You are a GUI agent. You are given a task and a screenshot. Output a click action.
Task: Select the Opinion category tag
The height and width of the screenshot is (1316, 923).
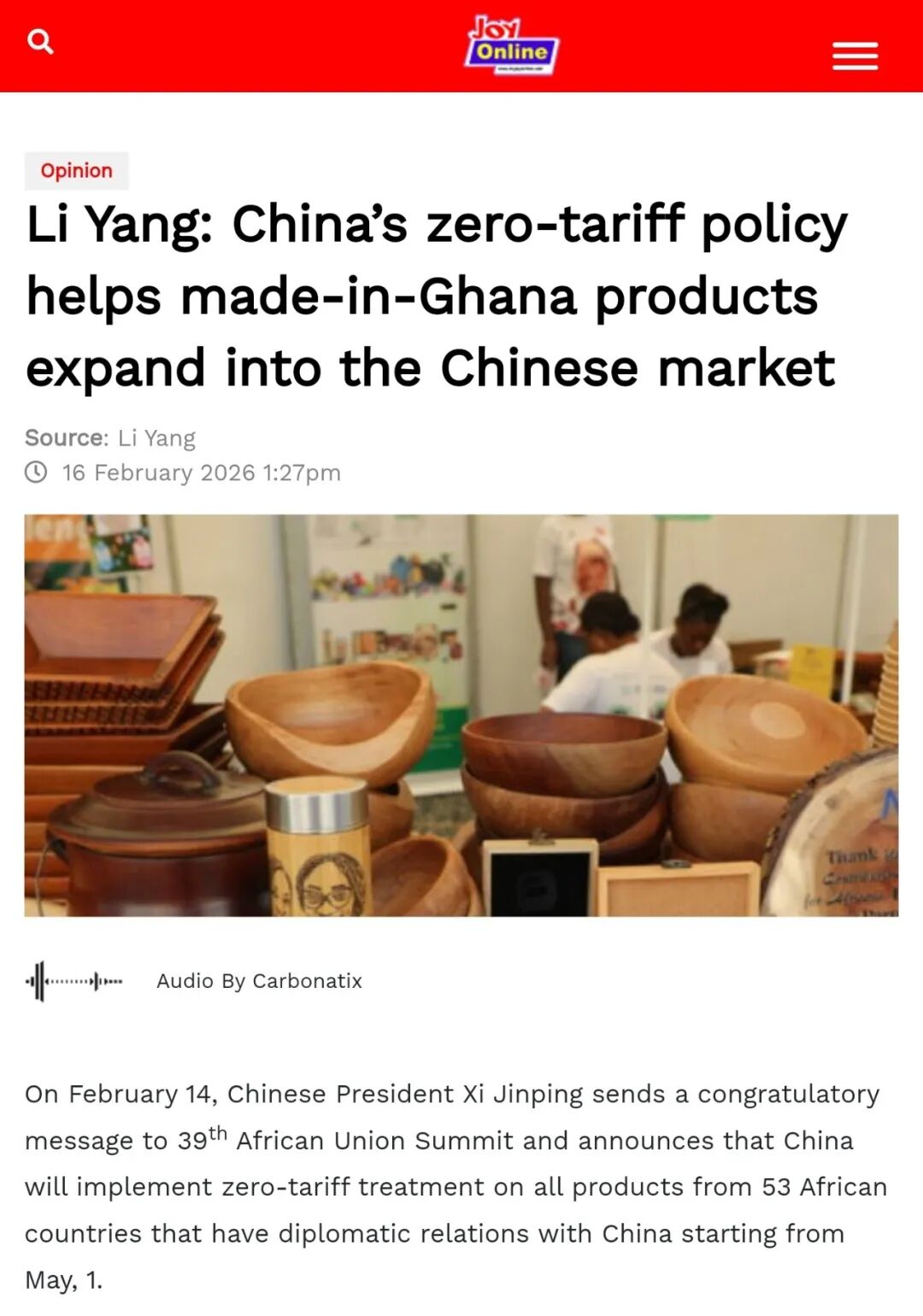76,170
